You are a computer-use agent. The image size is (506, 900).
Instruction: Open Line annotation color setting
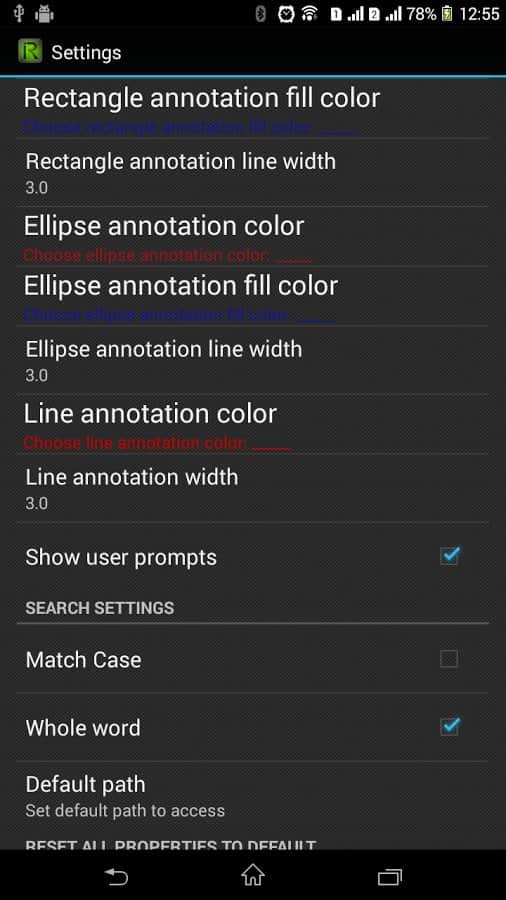253,424
